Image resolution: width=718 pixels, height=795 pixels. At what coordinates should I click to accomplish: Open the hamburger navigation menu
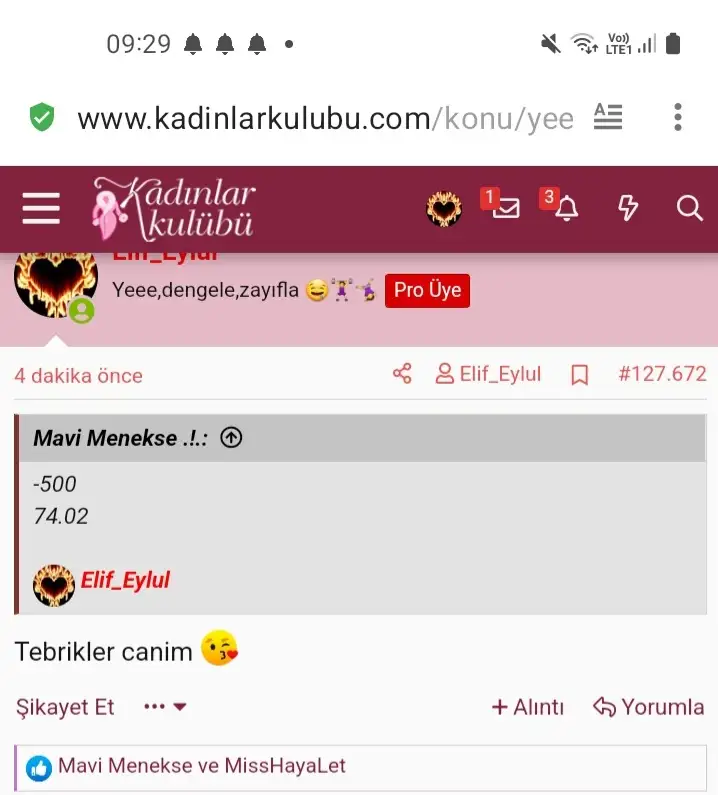[41, 209]
